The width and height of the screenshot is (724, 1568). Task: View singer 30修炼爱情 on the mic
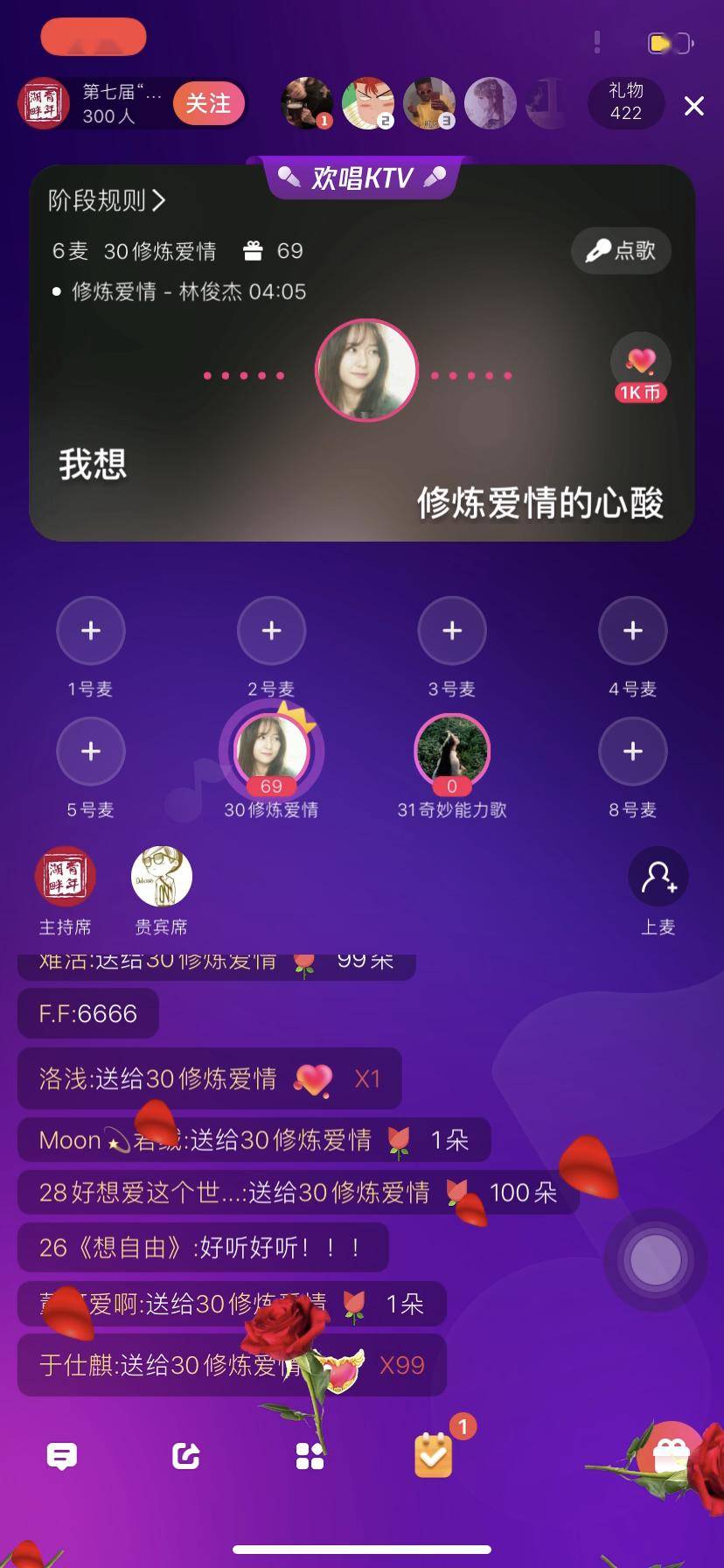[x=271, y=752]
